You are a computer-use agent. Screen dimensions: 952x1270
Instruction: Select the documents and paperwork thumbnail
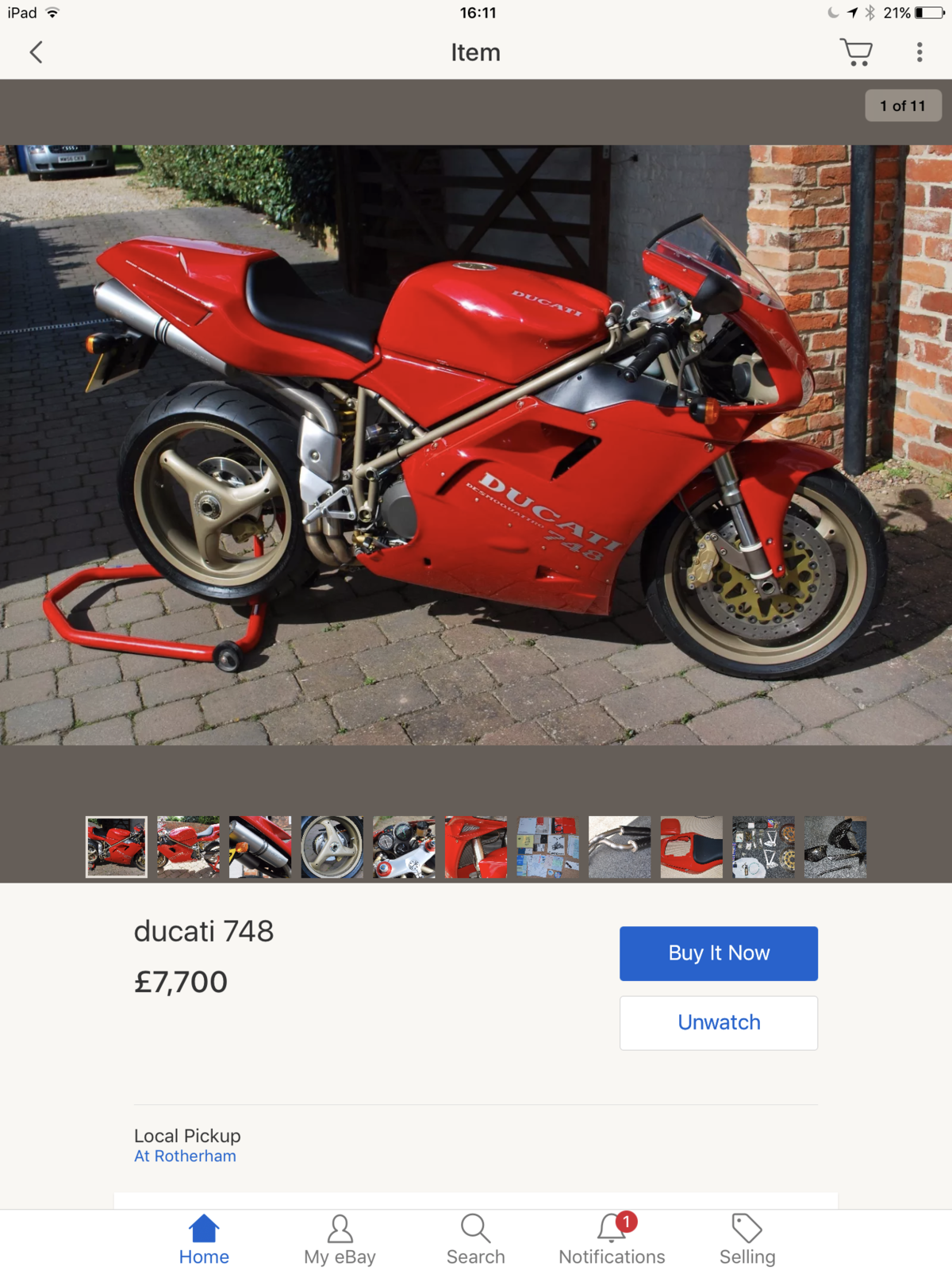pyautogui.click(x=547, y=847)
